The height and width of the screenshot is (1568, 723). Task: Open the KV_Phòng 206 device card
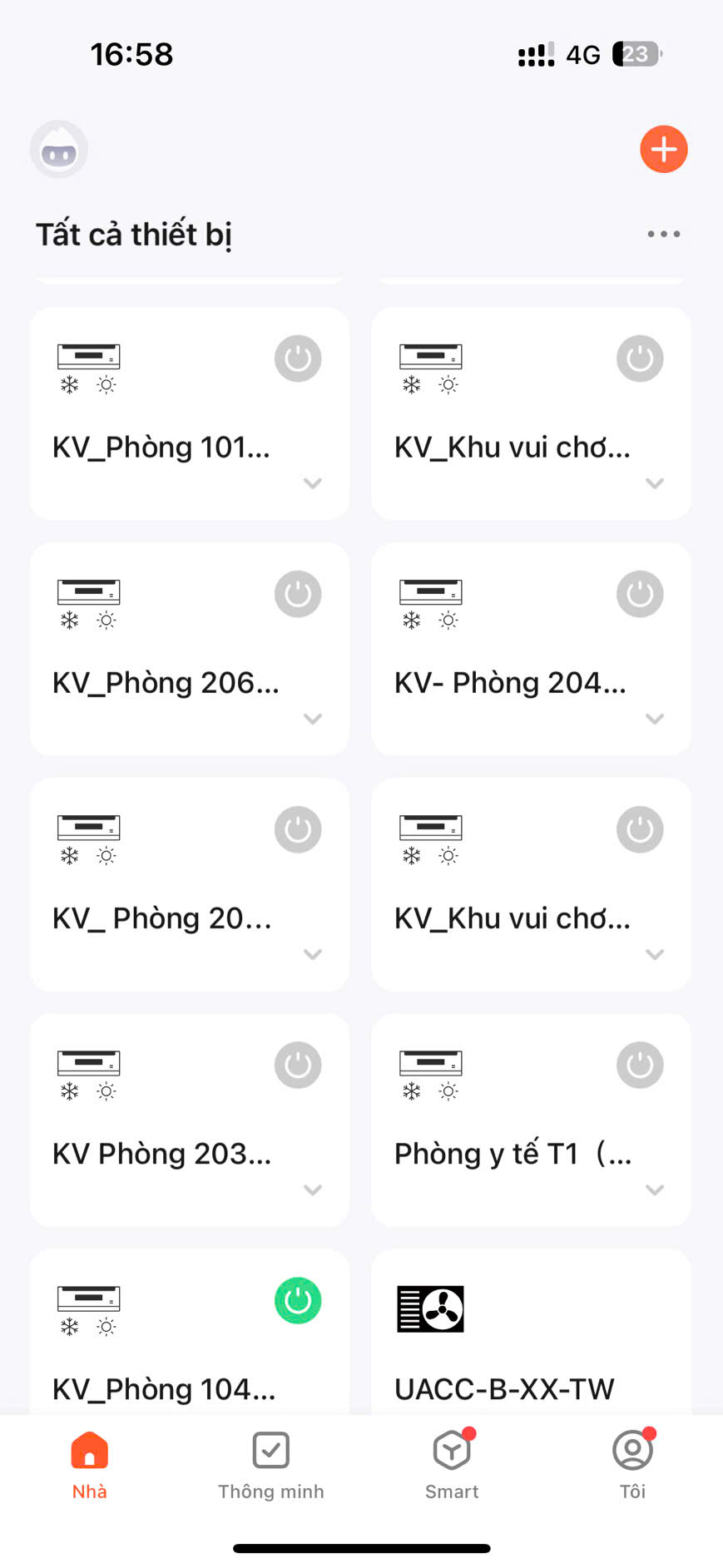pyautogui.click(x=165, y=682)
